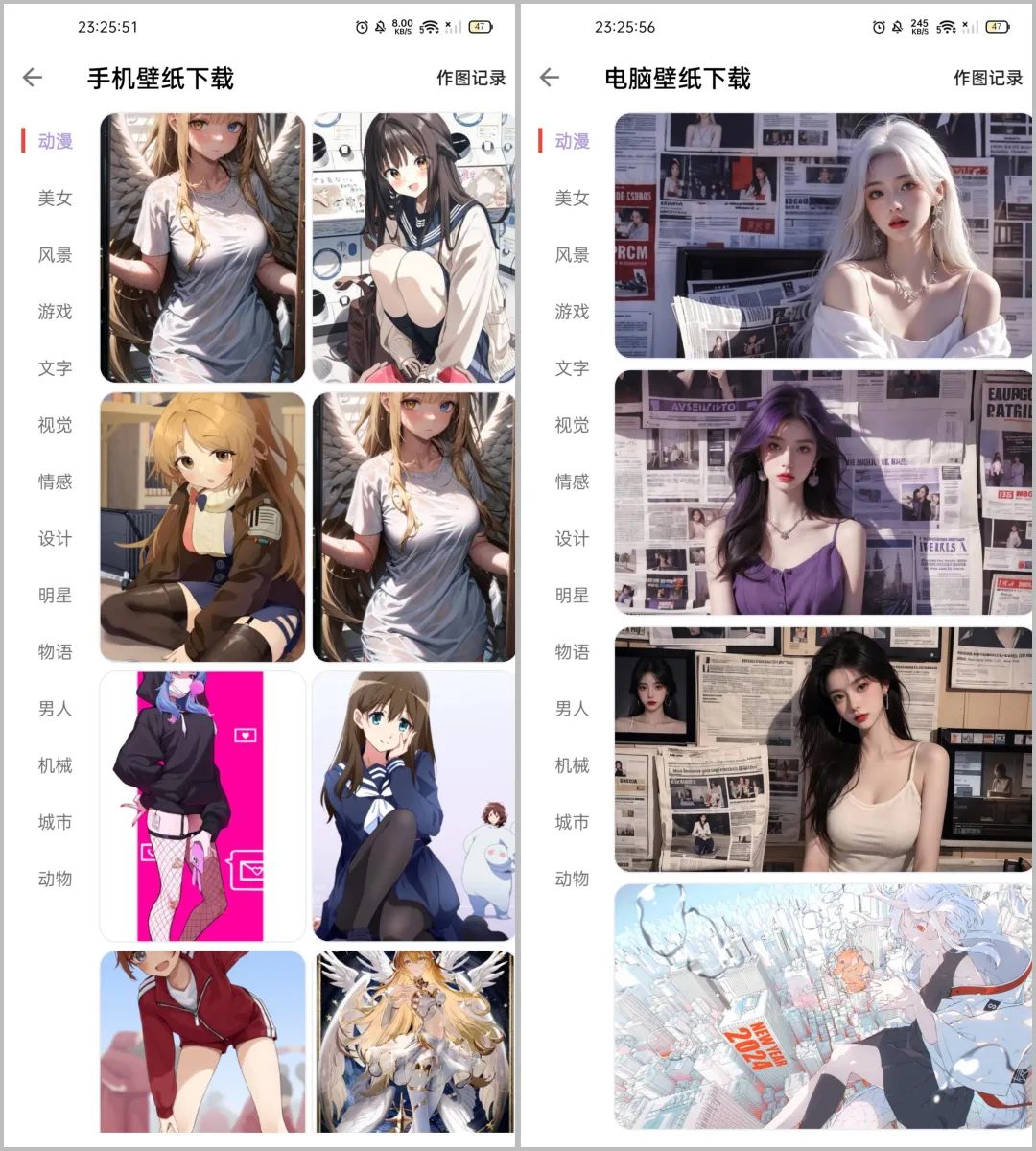Select 城市 category under 手机壁纸下载
The image size is (1036, 1151).
55,823
